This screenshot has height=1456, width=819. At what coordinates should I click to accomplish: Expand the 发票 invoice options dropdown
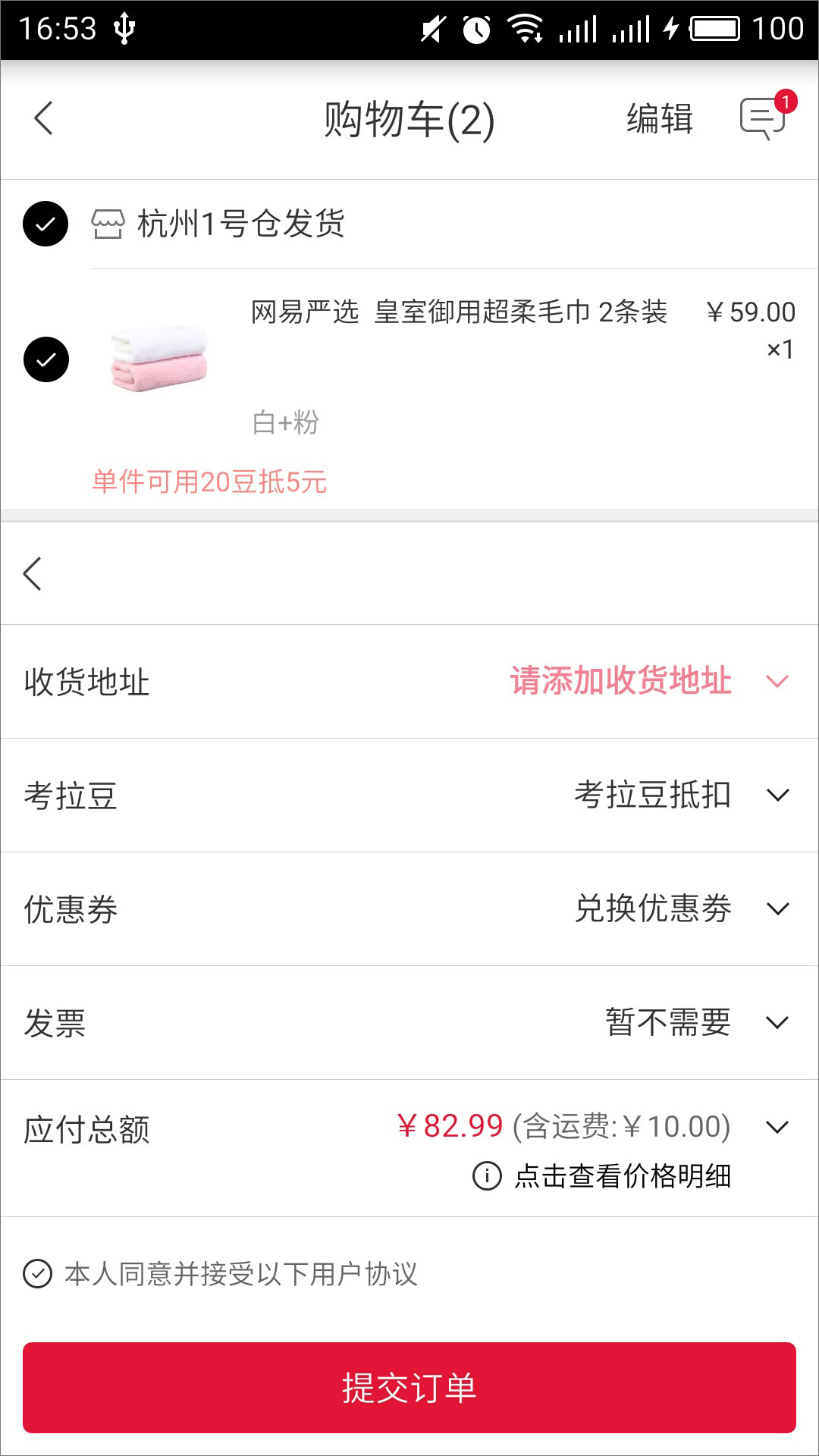775,1024
